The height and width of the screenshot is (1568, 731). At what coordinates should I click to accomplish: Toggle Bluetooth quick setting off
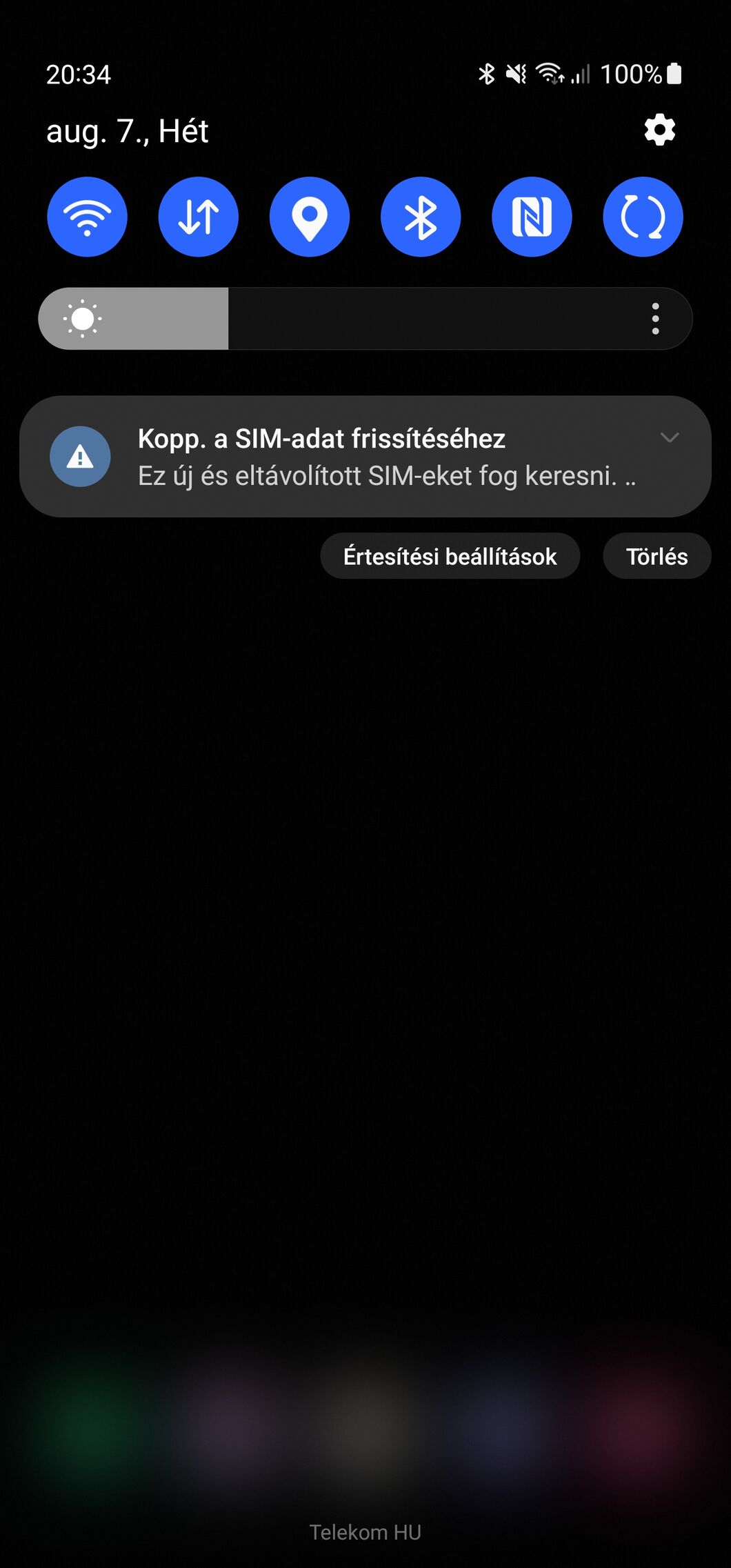(x=421, y=217)
